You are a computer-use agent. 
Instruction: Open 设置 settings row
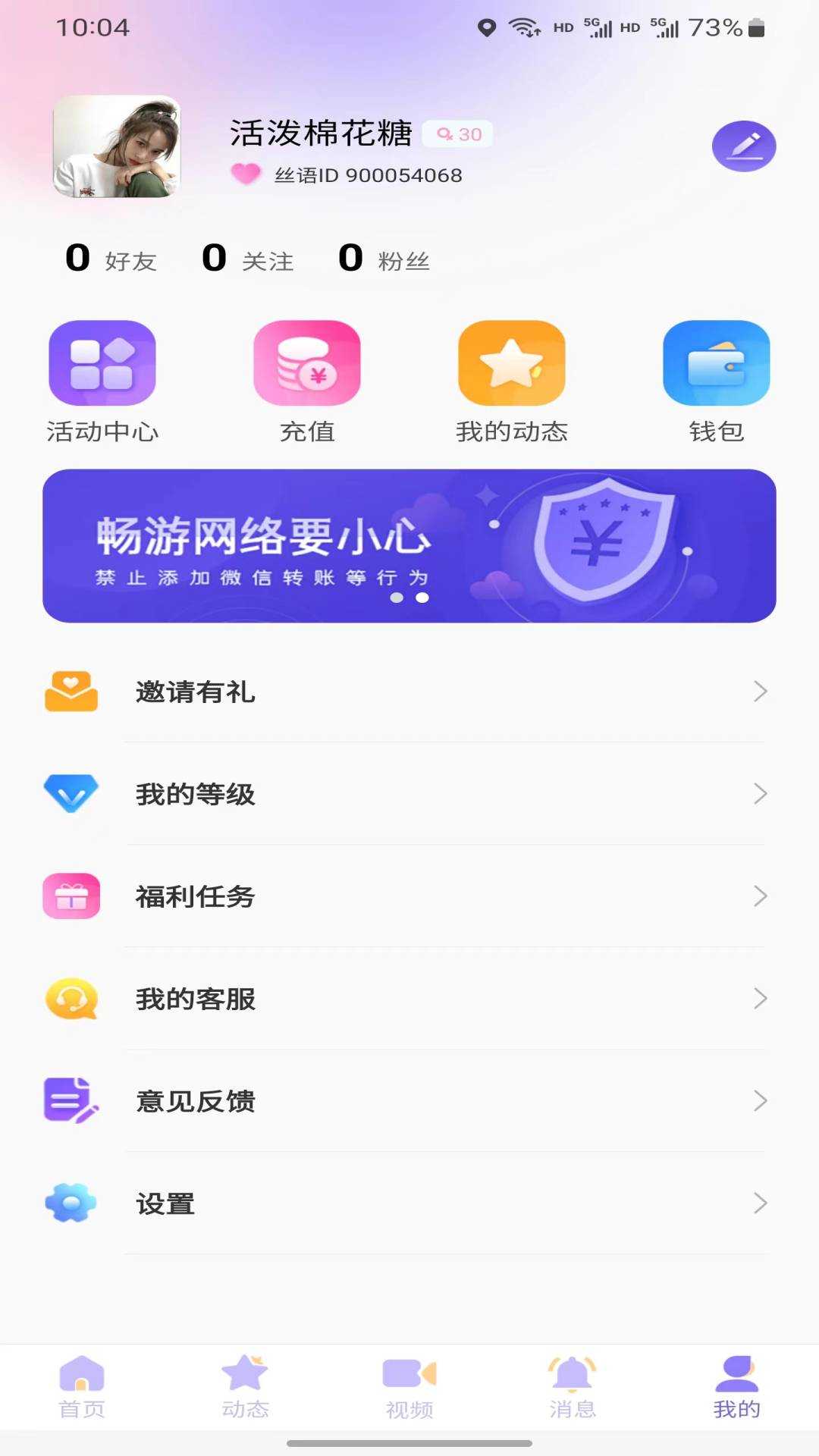[409, 1203]
